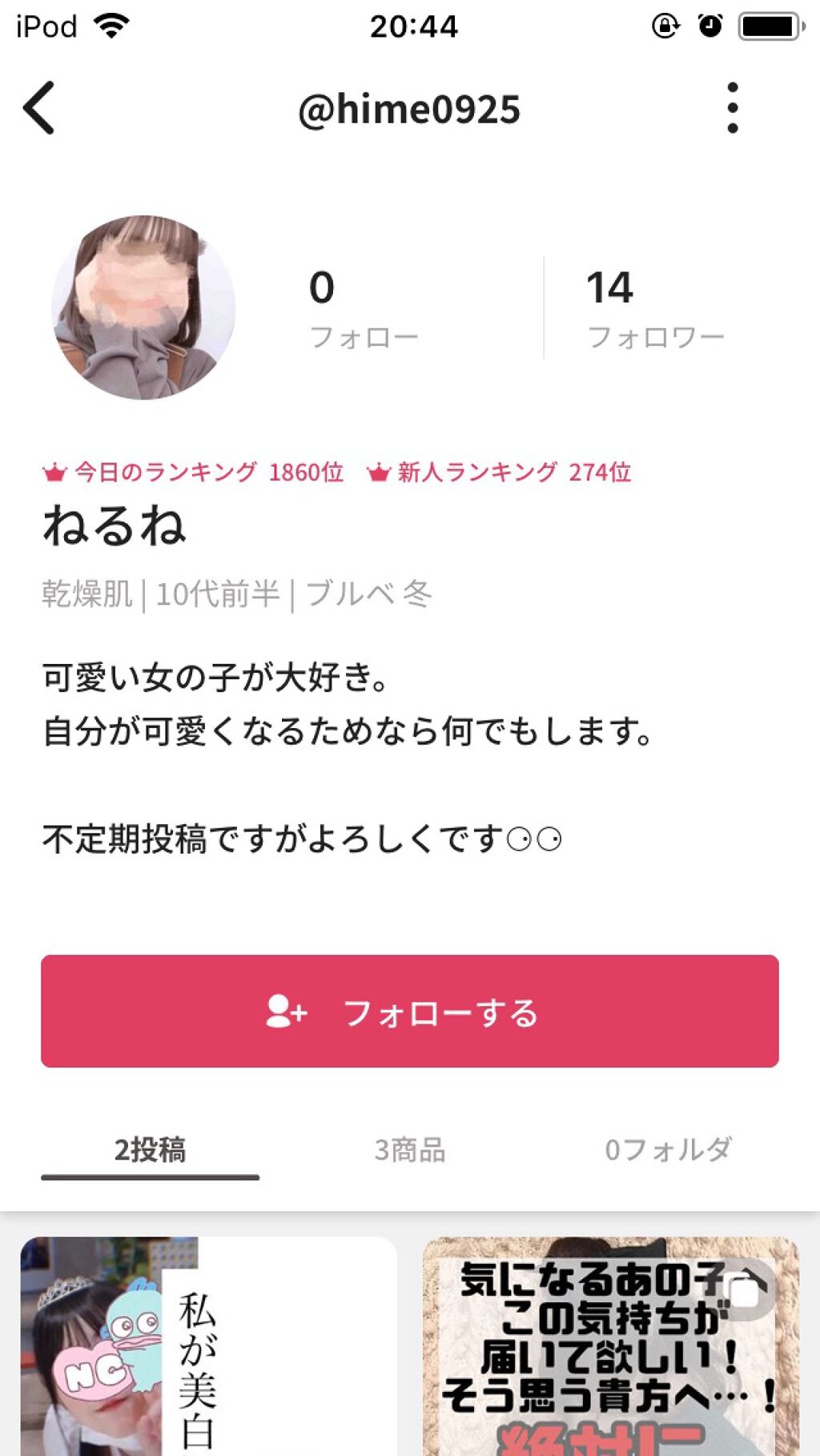The width and height of the screenshot is (820, 1456).
Task: Tap the alarm clock icon in the status bar
Action: (709, 25)
